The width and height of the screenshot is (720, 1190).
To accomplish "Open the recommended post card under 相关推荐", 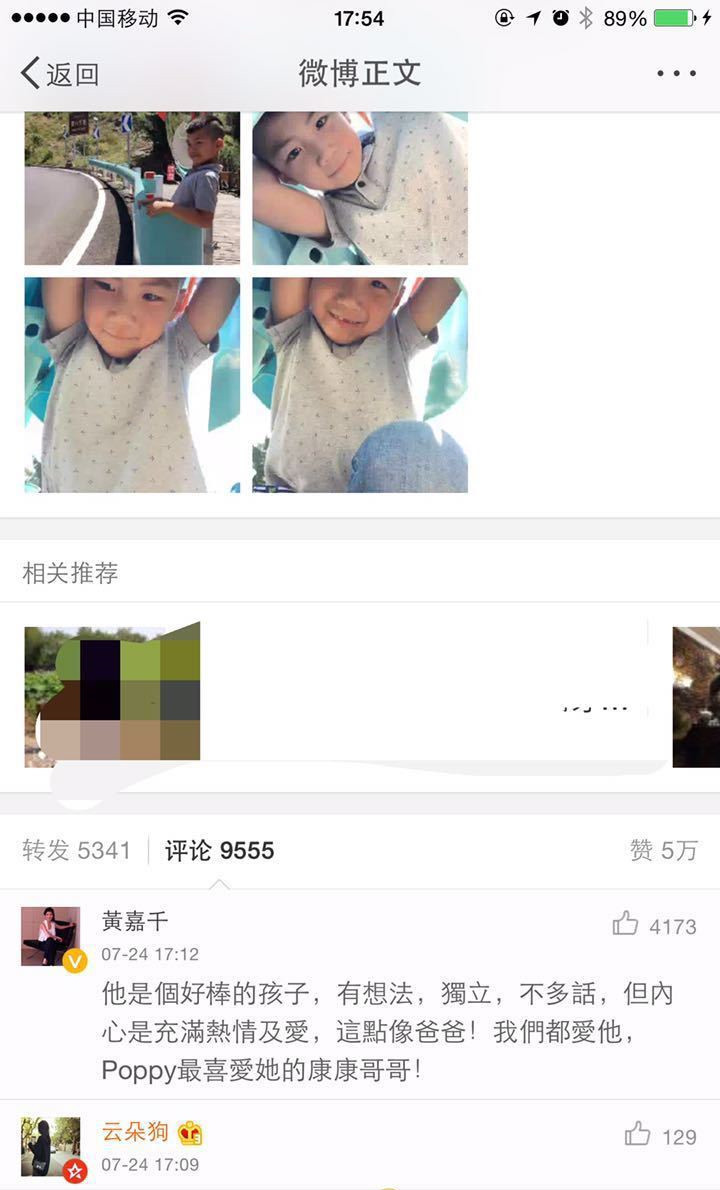I will (x=335, y=697).
